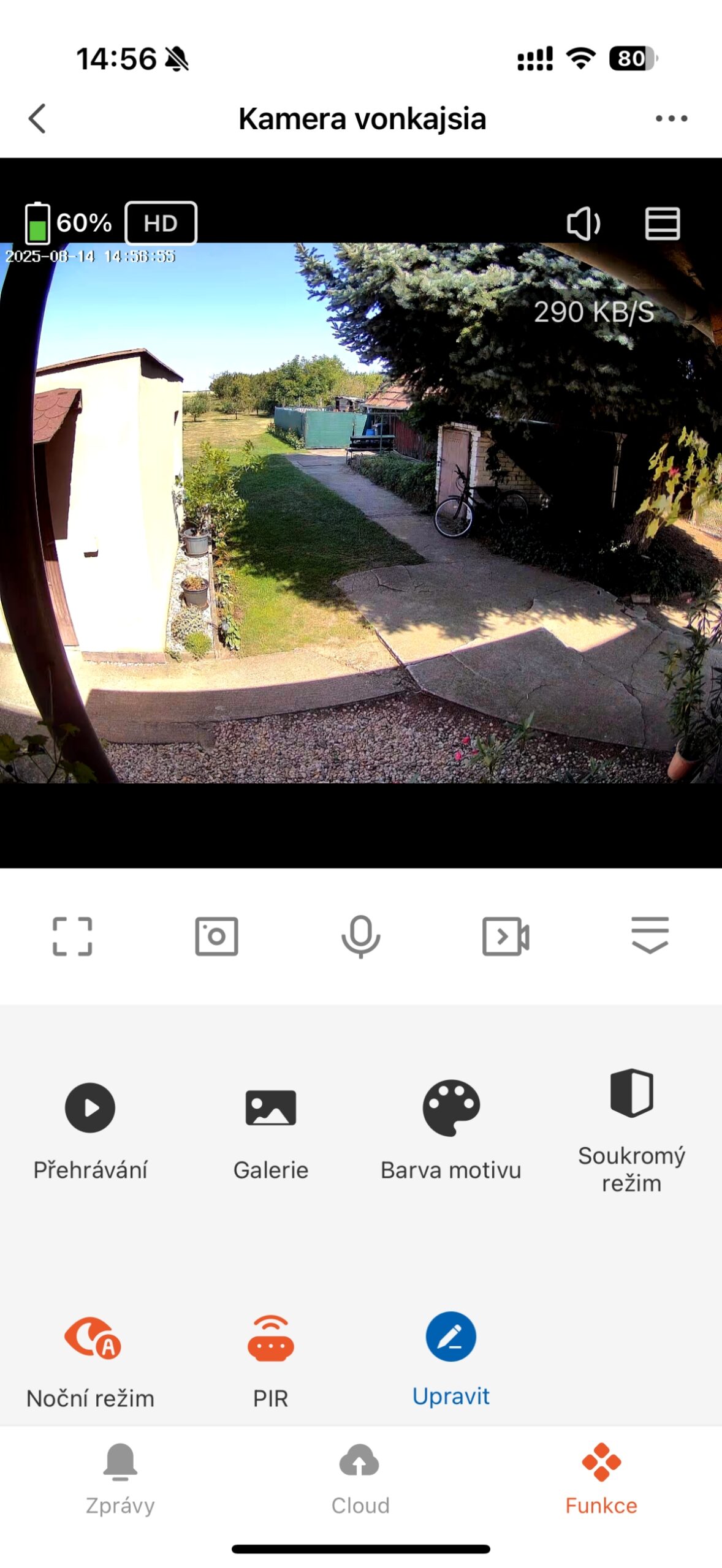722x1568 pixels.
Task: Switch to the Cloud tab
Action: coord(360,1479)
